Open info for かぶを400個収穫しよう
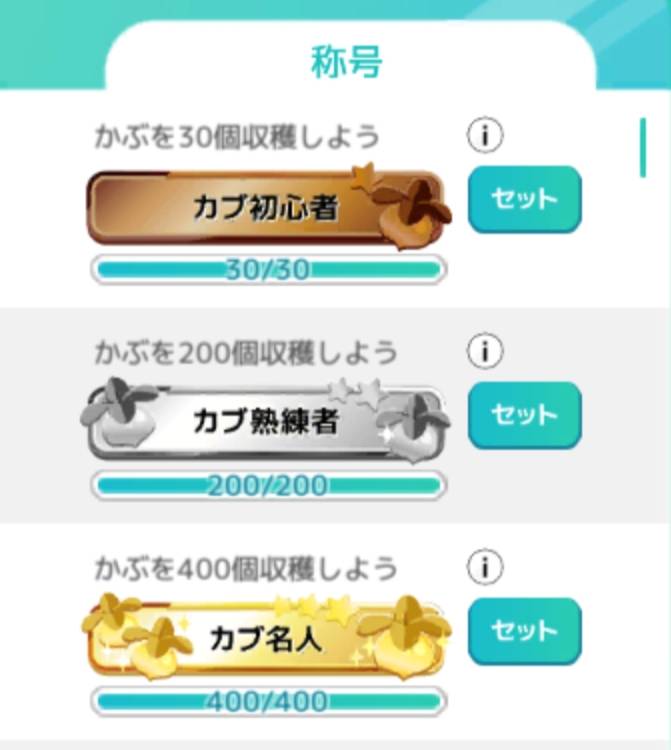This screenshot has height=750, width=671. point(485,568)
